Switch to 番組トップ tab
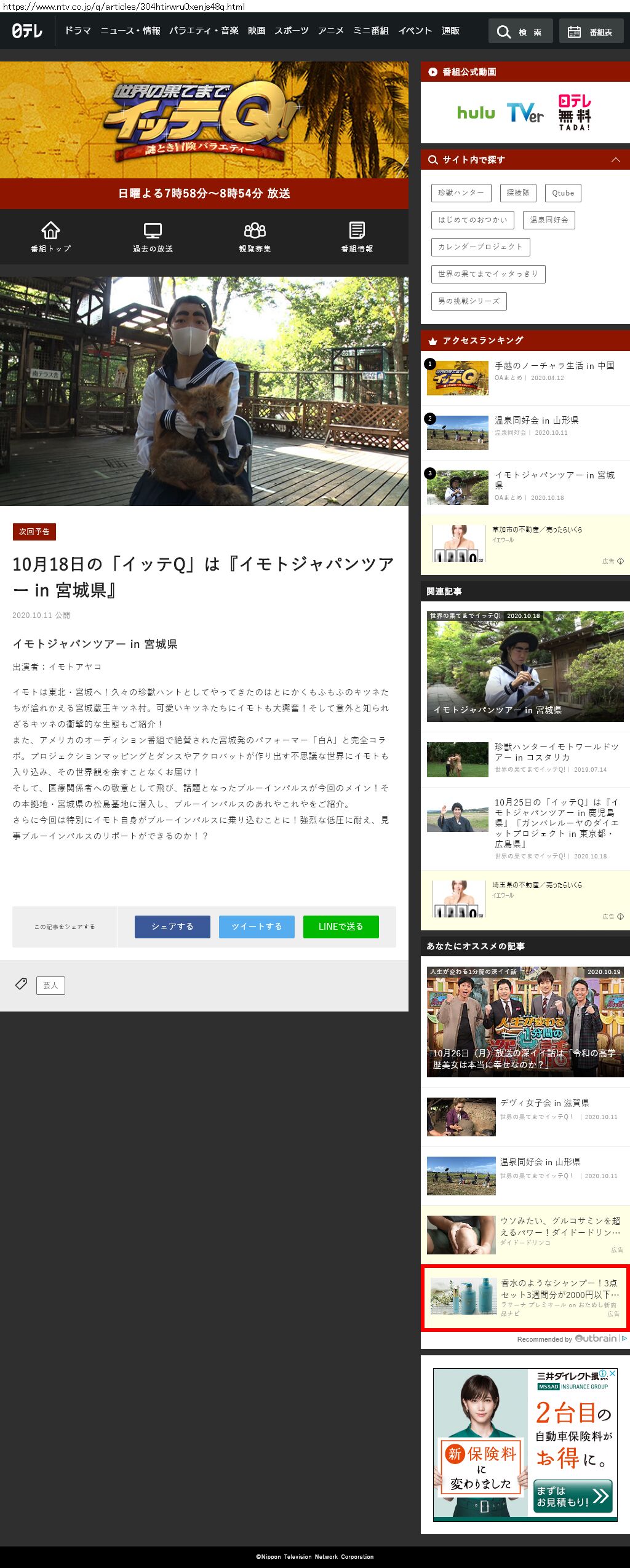Screen dimensions: 630x1568 pos(50,237)
